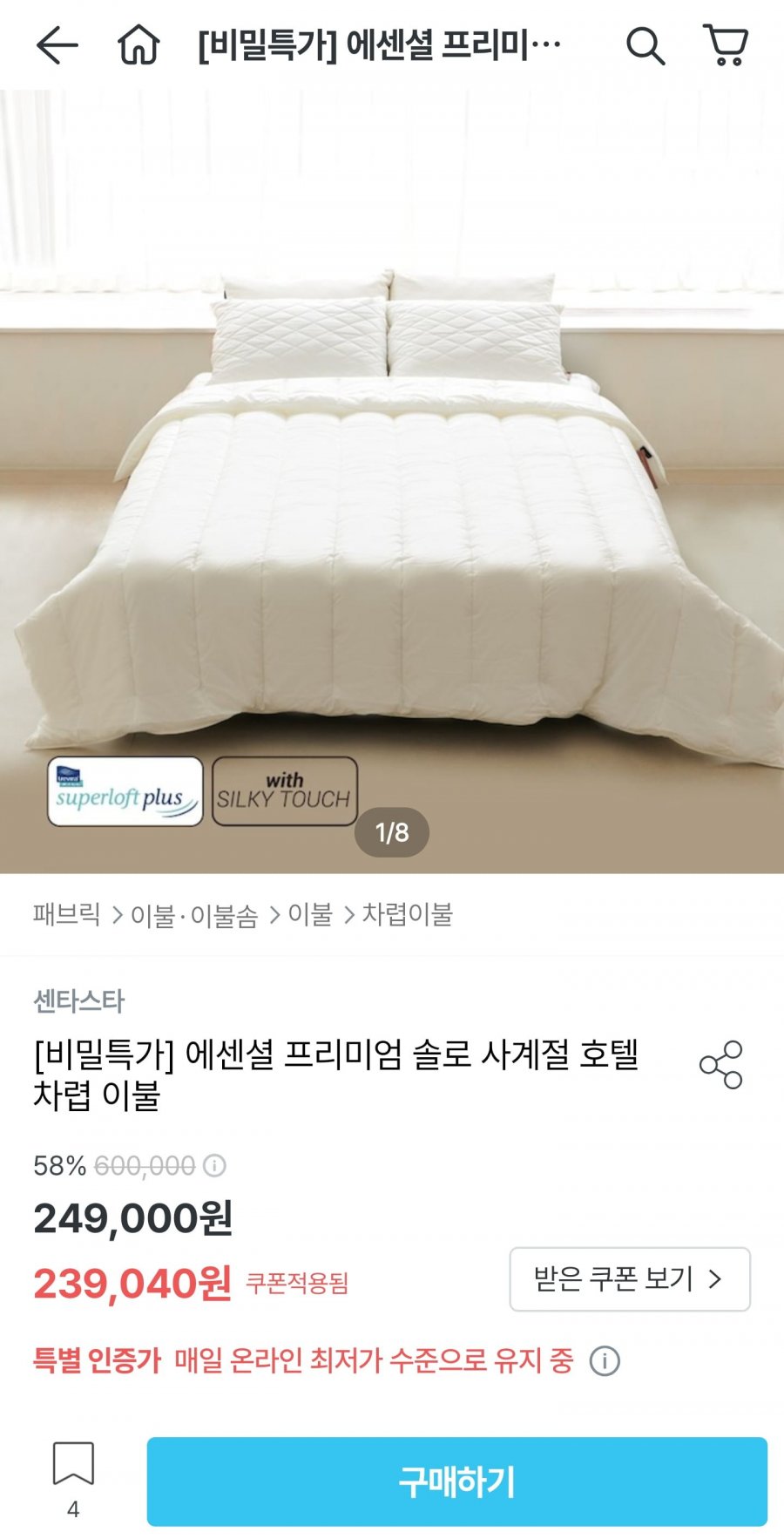Screen dimensions: 784x1539
Task: Open the search magnifier
Action: pyautogui.click(x=645, y=45)
